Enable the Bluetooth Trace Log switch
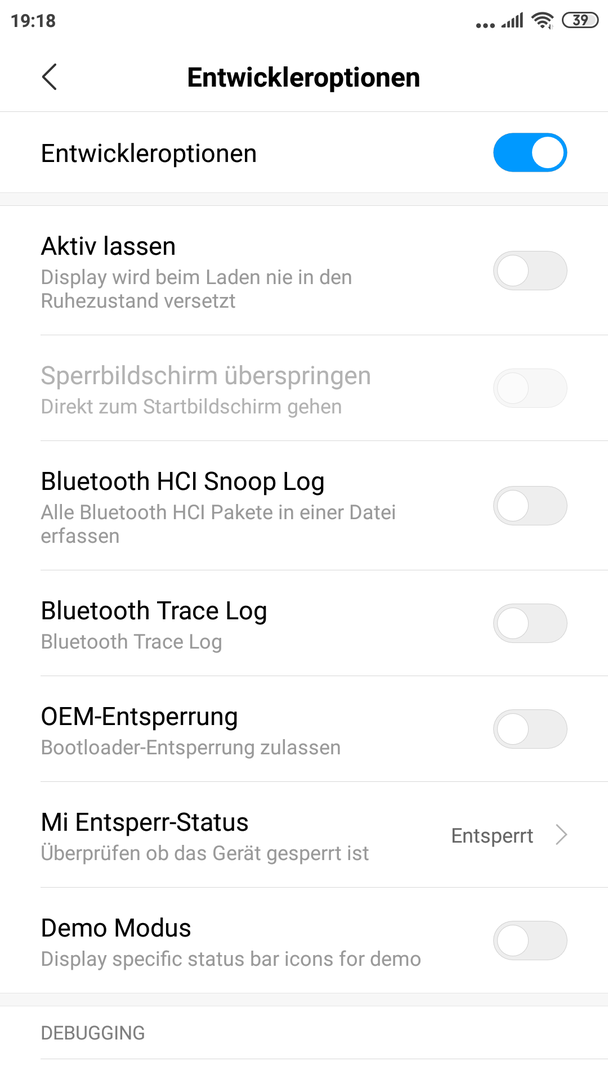This screenshot has width=608, height=1080. pyautogui.click(x=530, y=623)
